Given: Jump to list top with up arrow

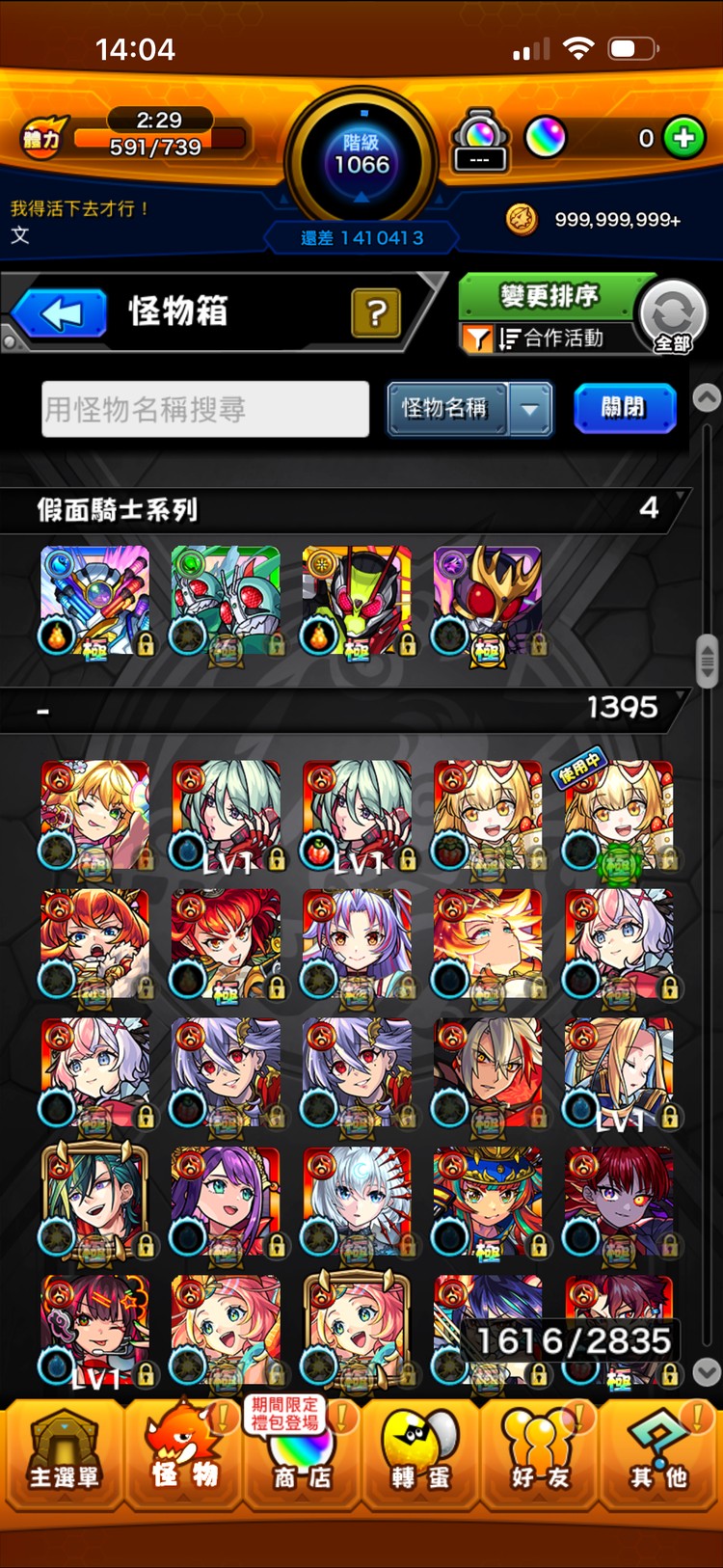Looking at the screenshot, I should [x=708, y=397].
